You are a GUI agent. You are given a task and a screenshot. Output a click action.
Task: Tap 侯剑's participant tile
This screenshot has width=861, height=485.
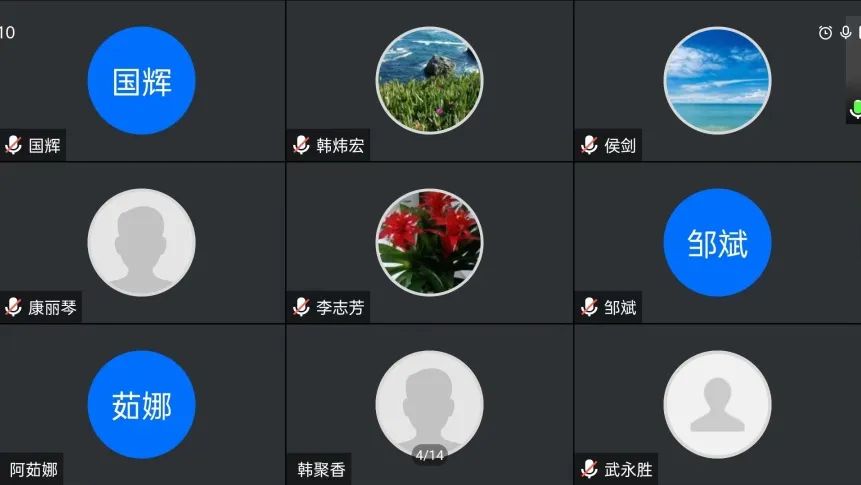click(717, 81)
